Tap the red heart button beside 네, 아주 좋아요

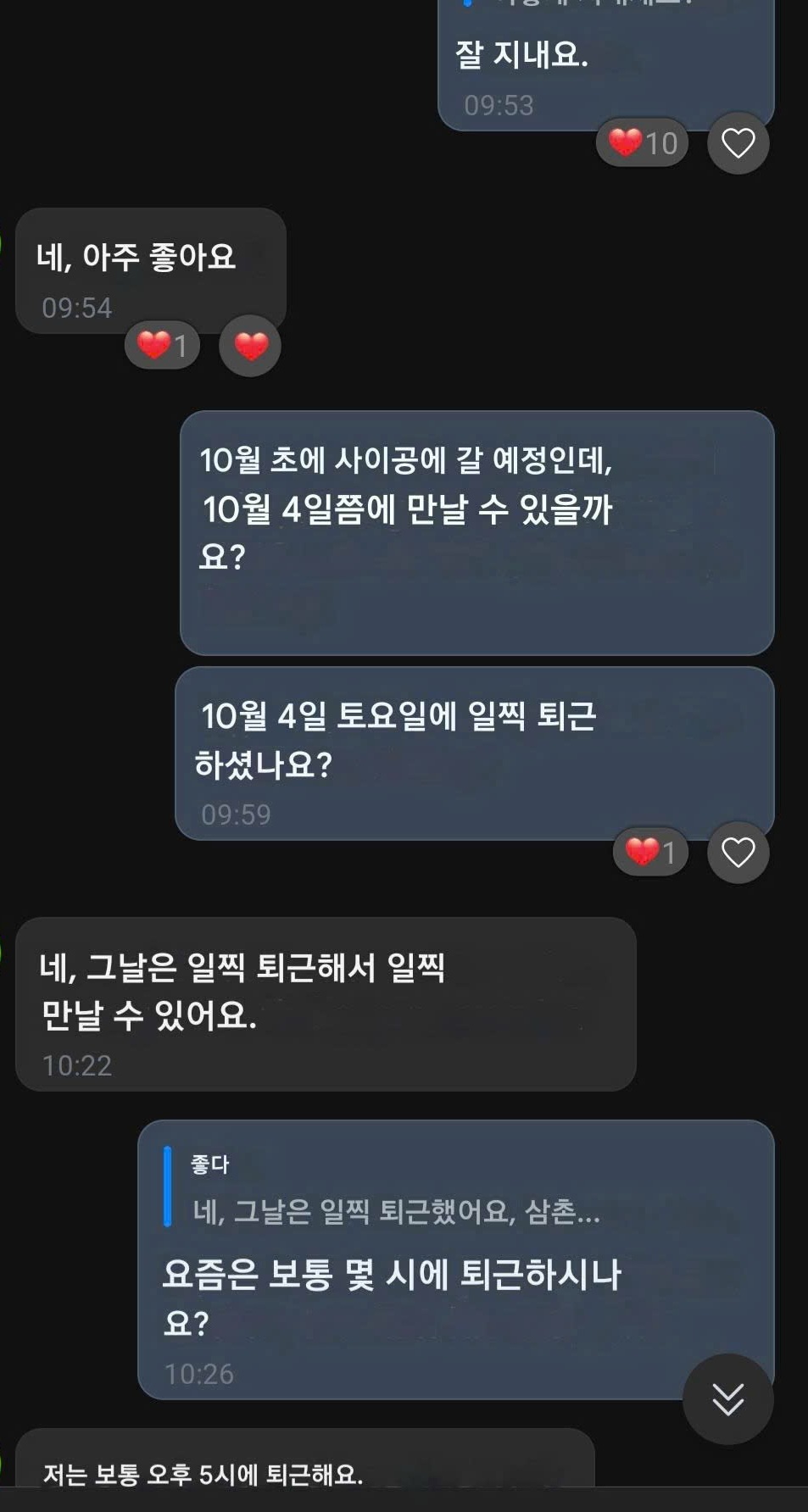tap(250, 346)
